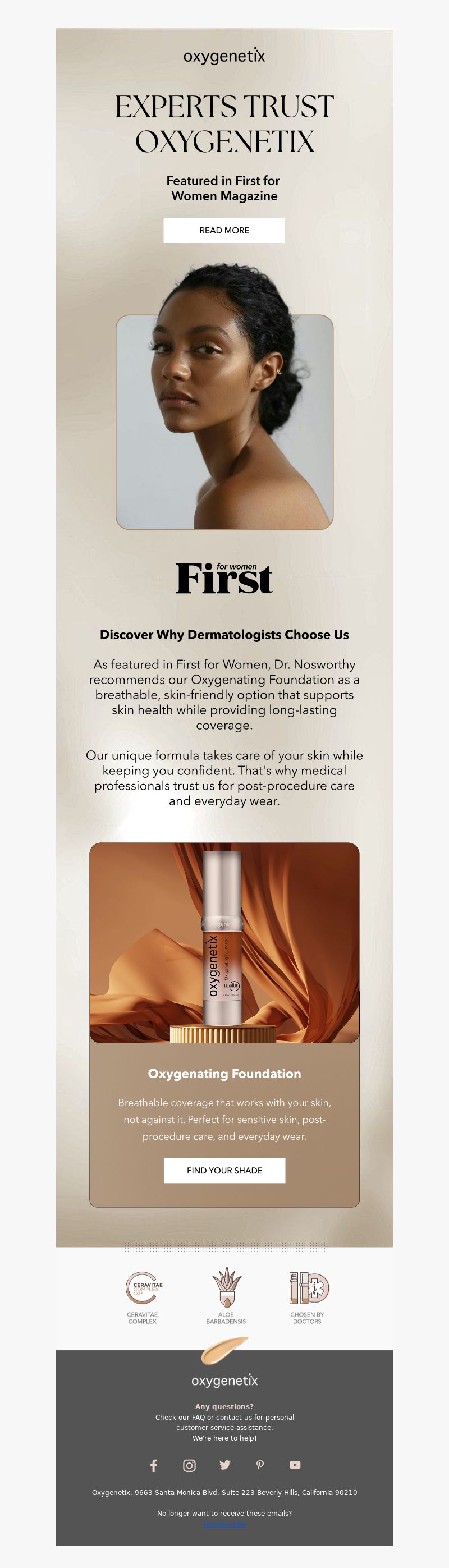Tap FIND YOUR SHADE button

[x=224, y=1170]
